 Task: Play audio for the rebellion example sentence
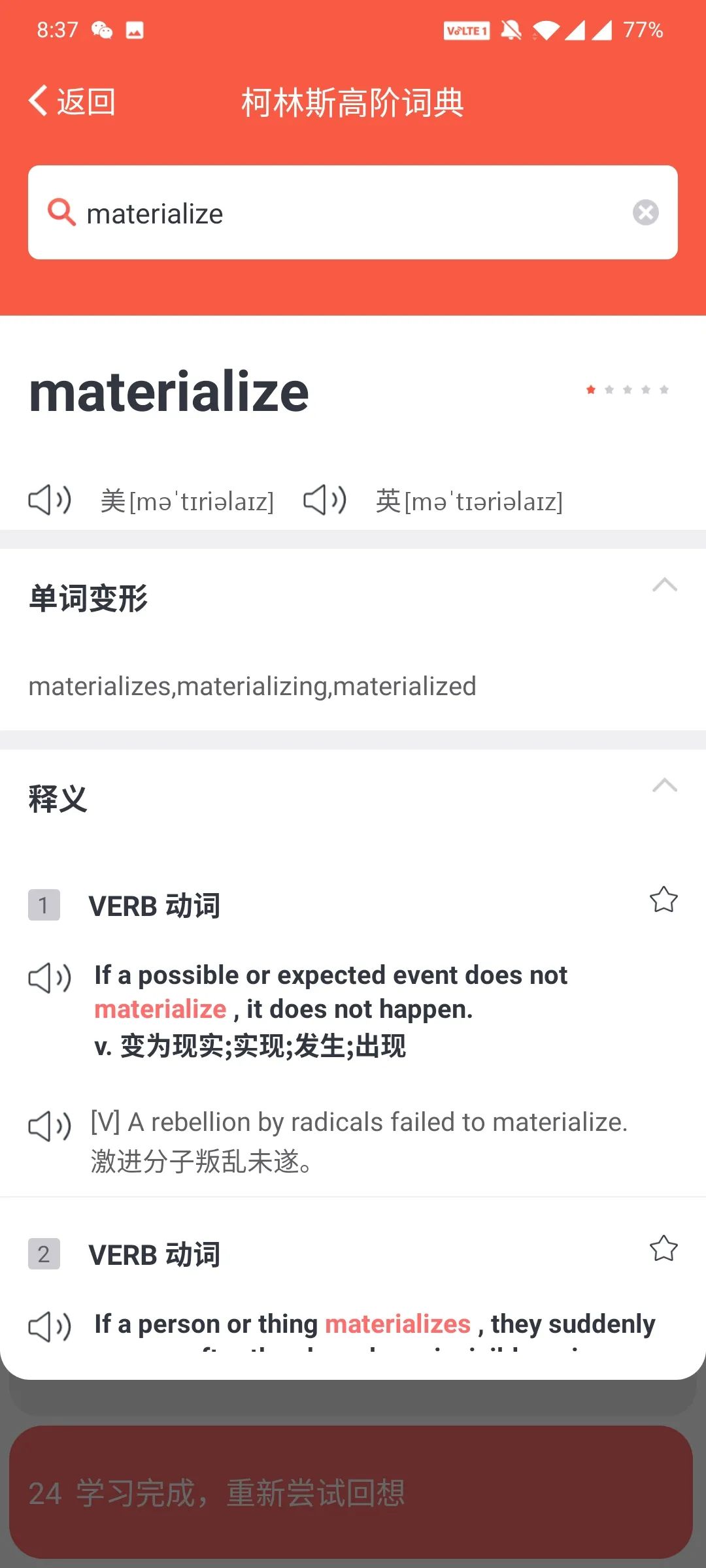[x=49, y=1125]
